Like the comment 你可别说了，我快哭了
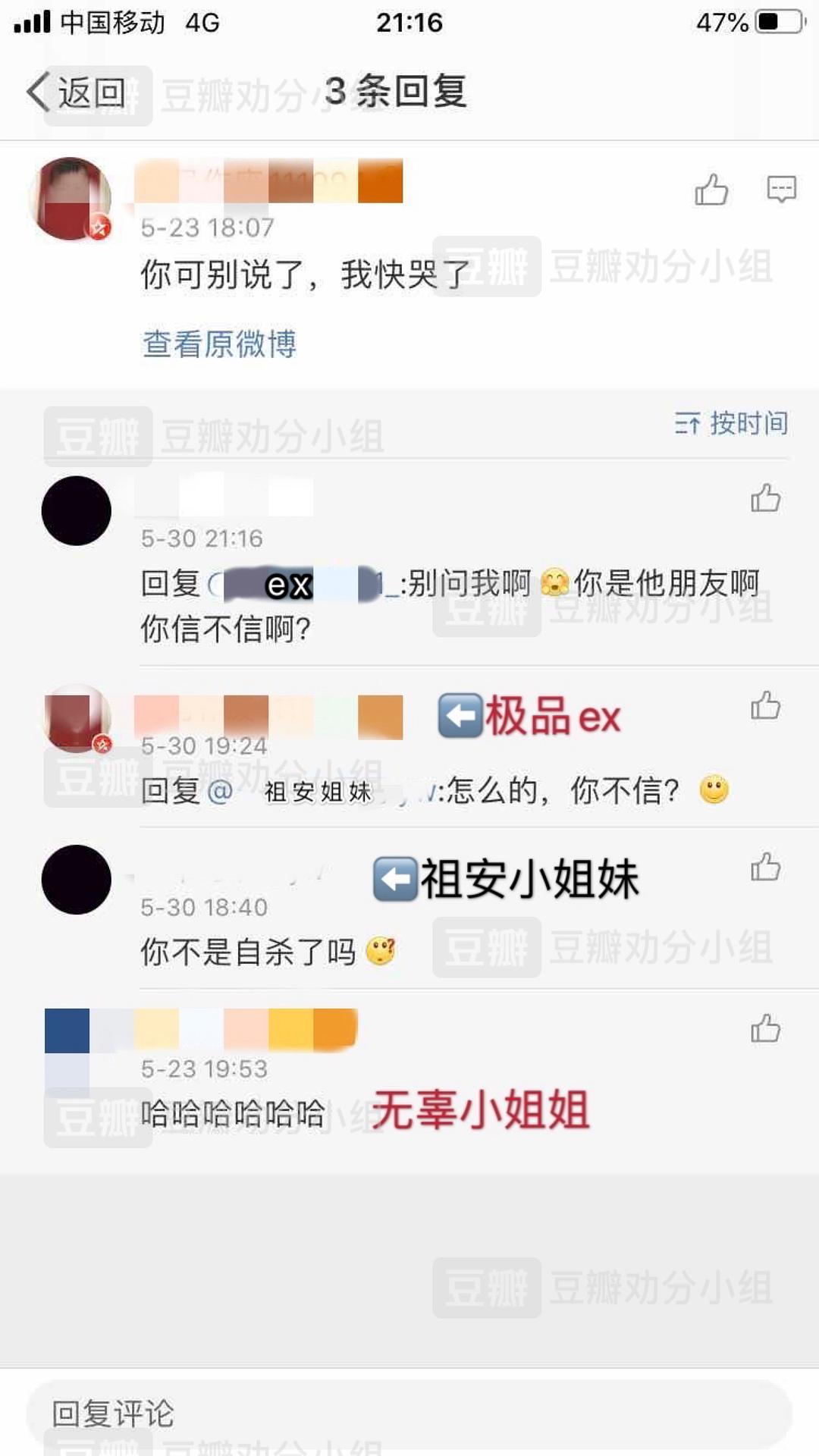The width and height of the screenshot is (819, 1456). (711, 190)
